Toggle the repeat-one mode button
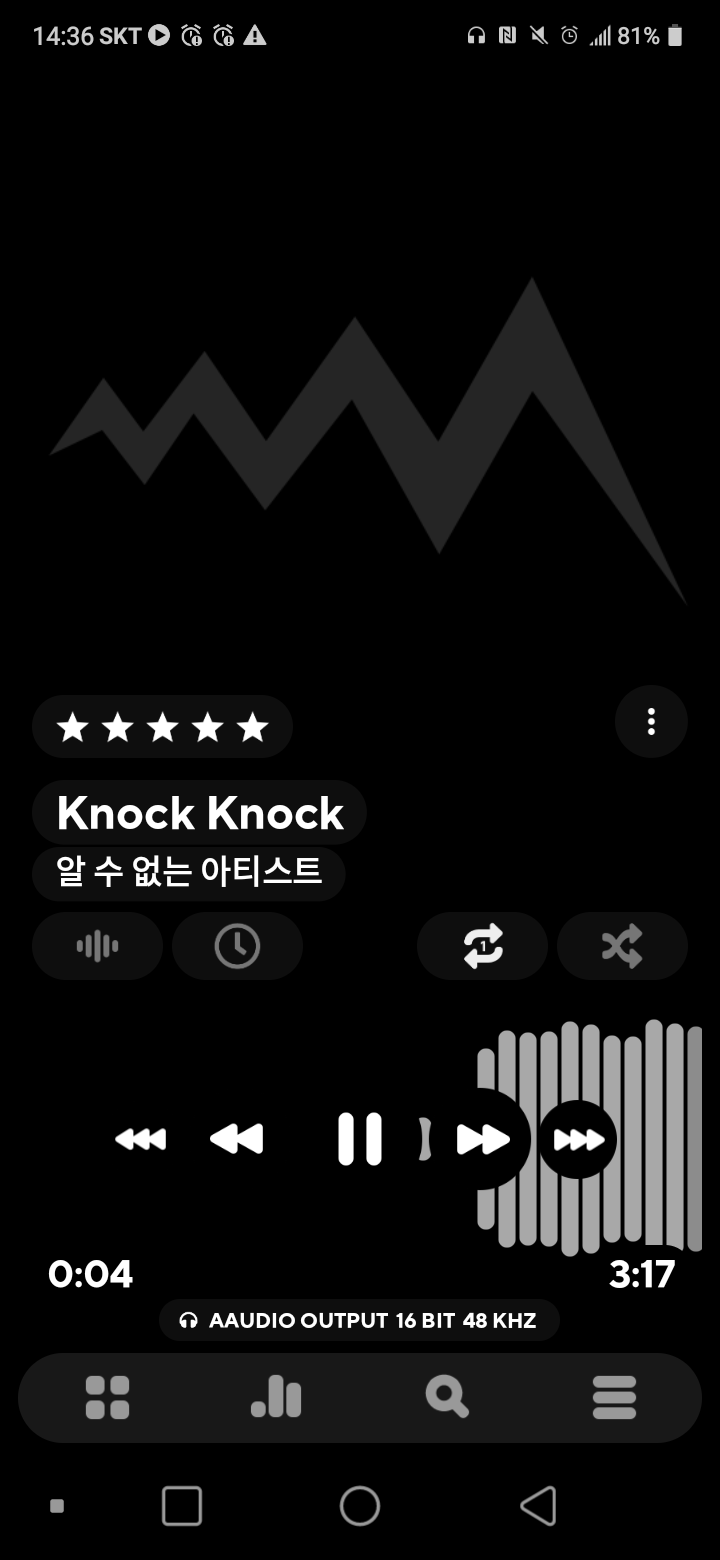 (483, 945)
